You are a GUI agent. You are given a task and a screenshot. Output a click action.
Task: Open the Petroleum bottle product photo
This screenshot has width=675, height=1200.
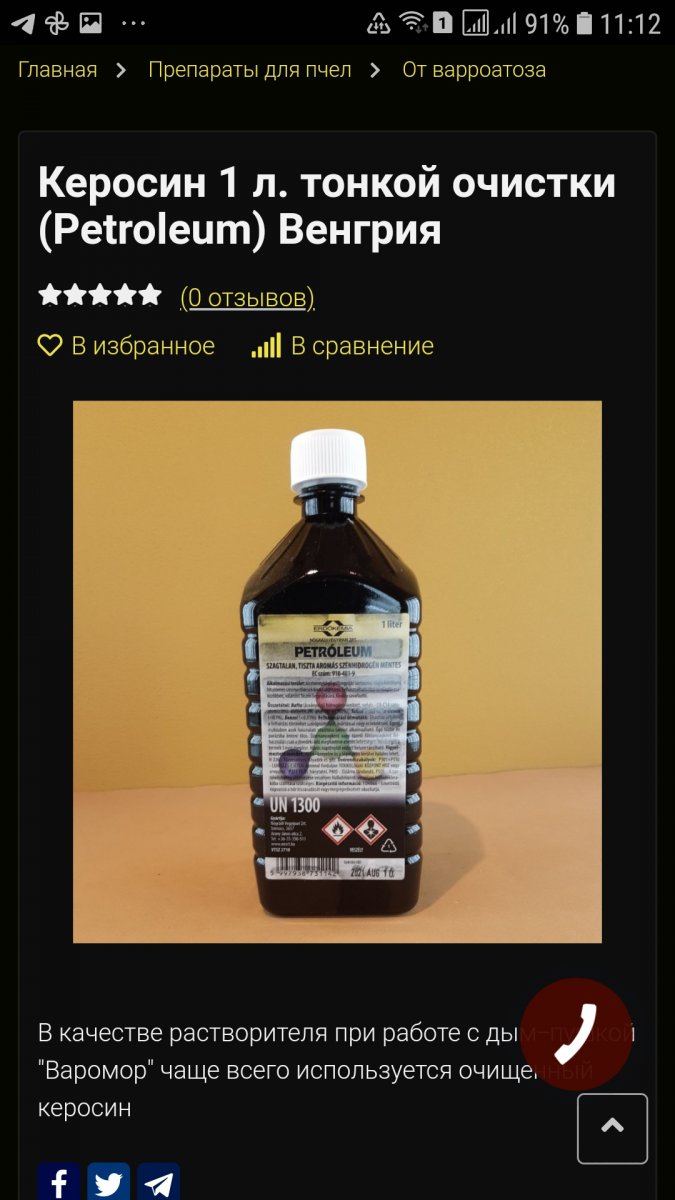click(337, 671)
